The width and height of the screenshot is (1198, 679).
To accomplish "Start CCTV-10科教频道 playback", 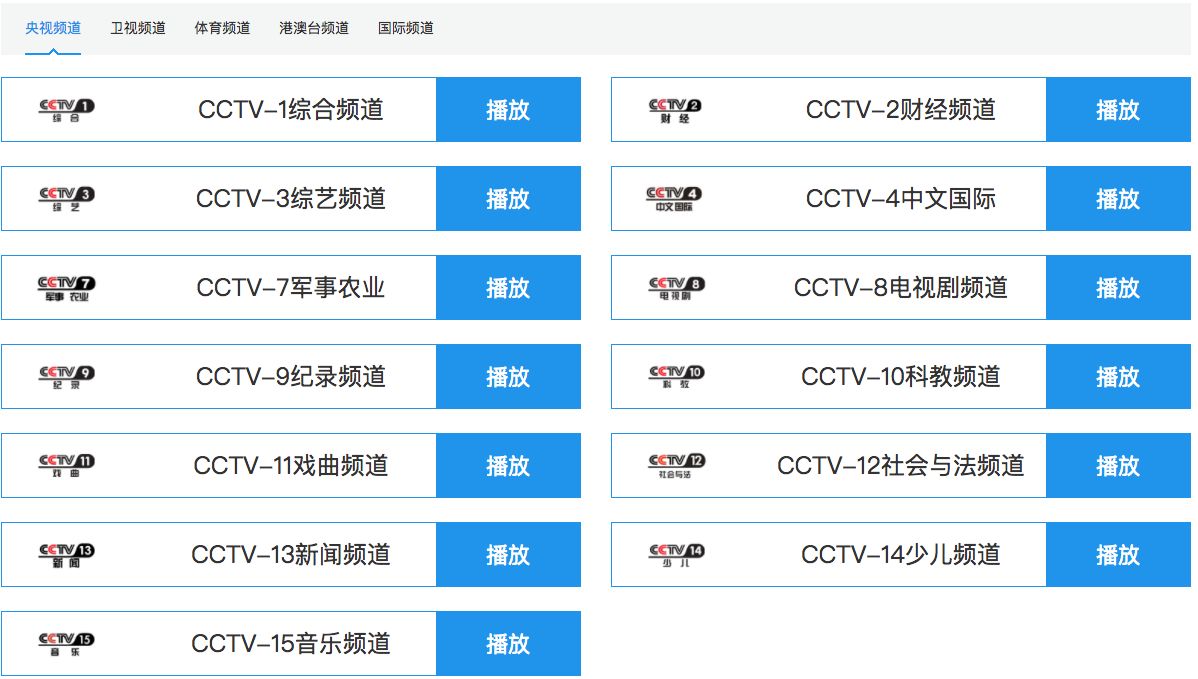I will (x=1118, y=377).
